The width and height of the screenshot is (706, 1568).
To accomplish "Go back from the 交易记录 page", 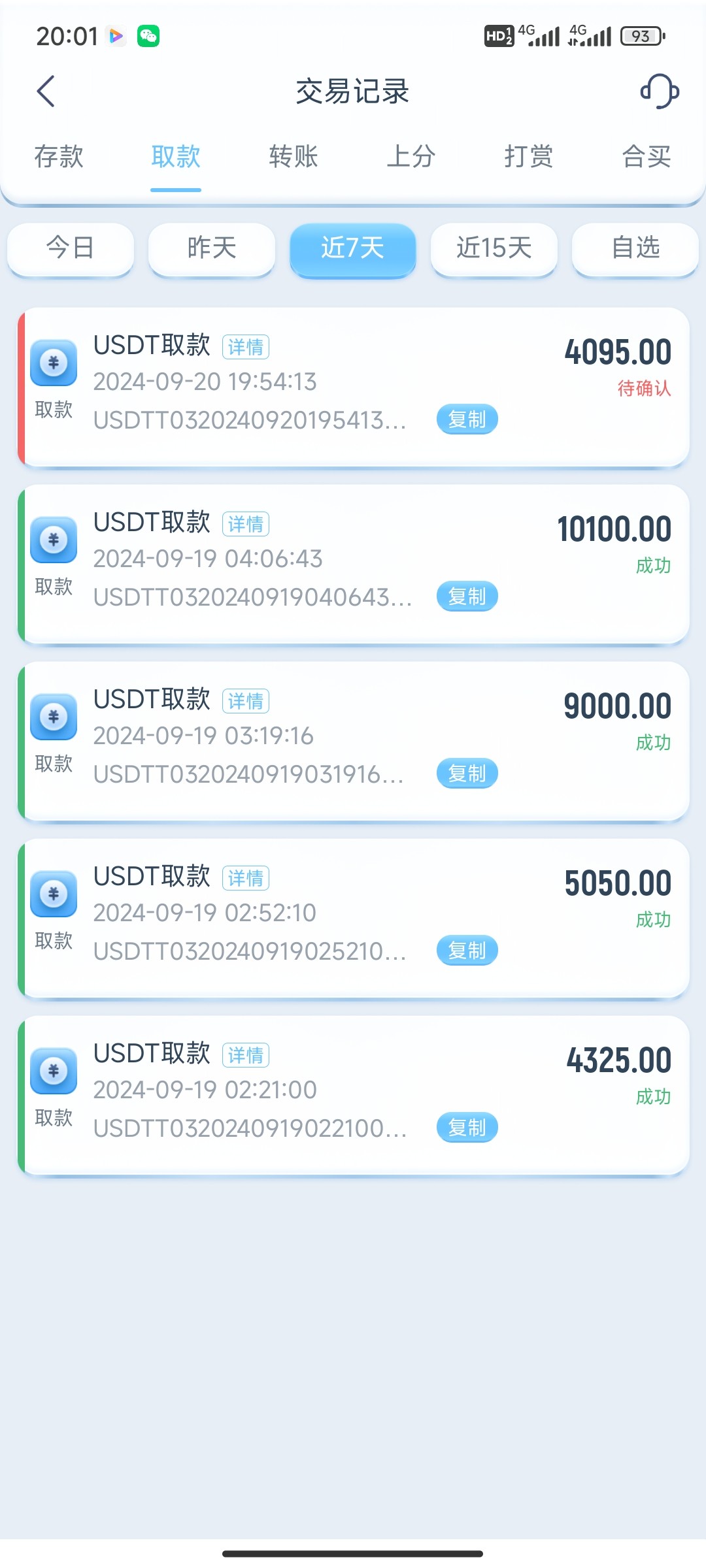I will click(x=46, y=91).
